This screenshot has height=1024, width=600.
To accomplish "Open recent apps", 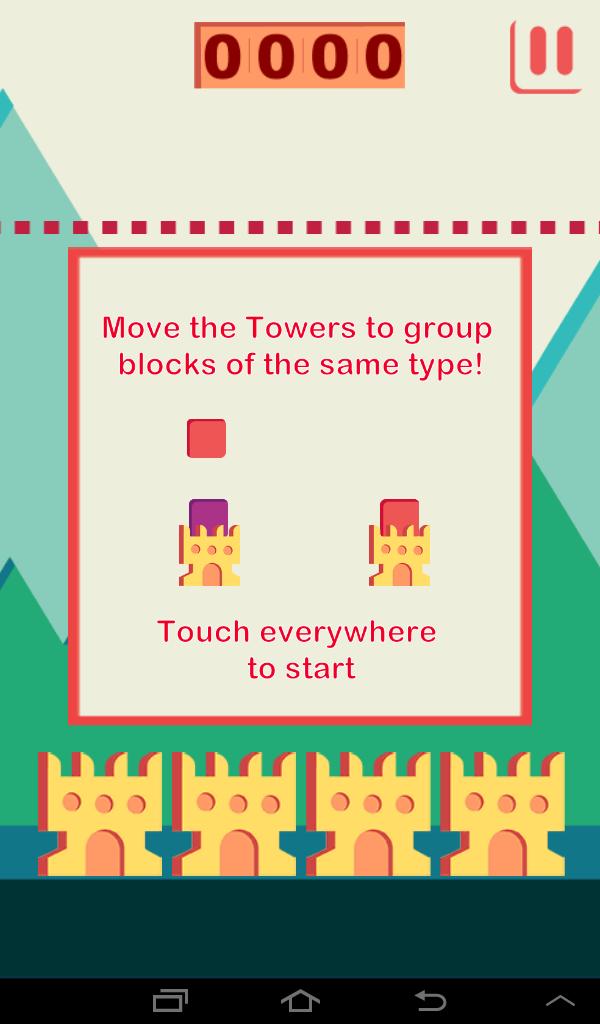I will pyautogui.click(x=170, y=1000).
